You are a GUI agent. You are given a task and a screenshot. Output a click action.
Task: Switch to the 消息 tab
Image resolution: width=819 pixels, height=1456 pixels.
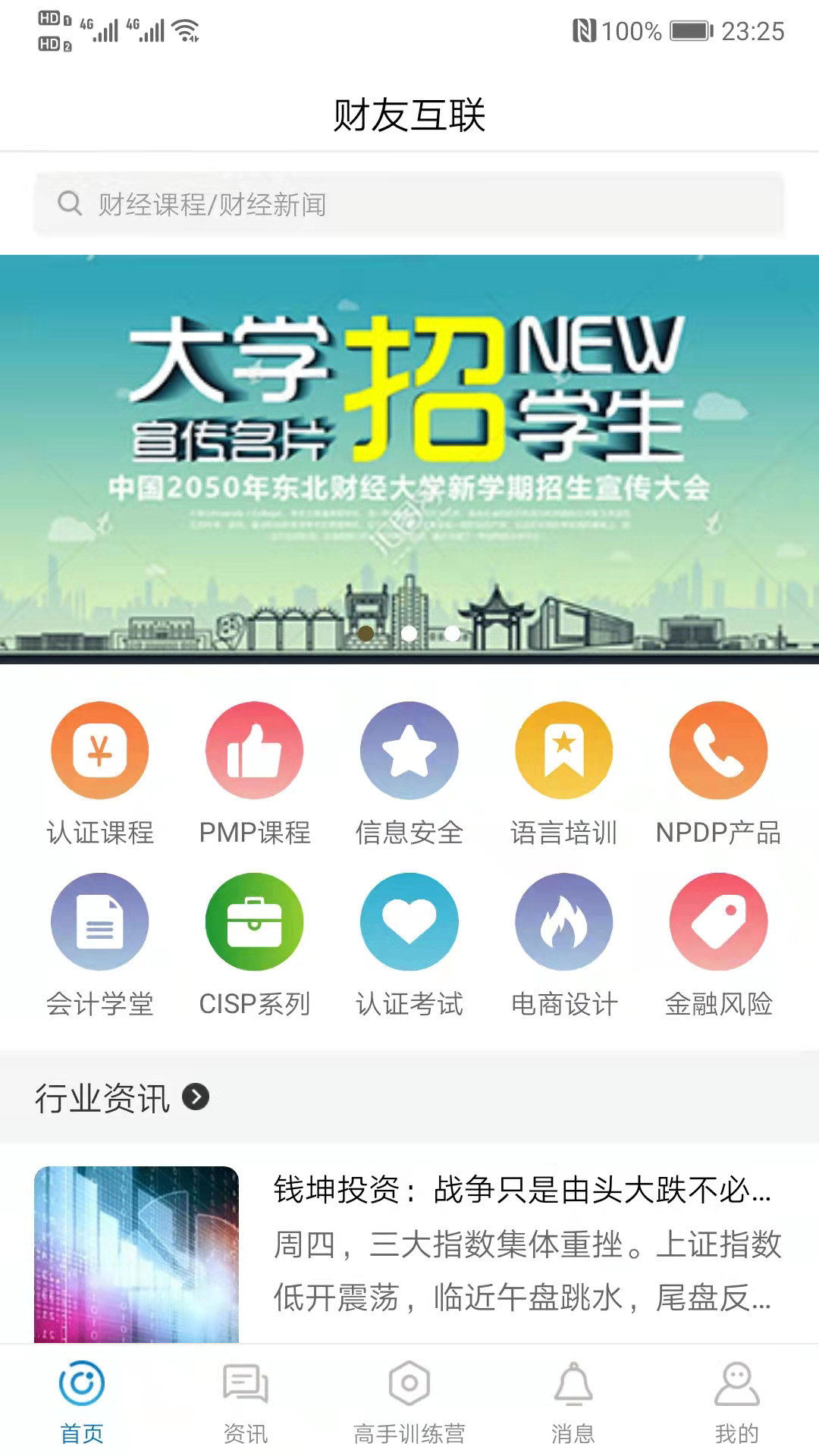573,1401
